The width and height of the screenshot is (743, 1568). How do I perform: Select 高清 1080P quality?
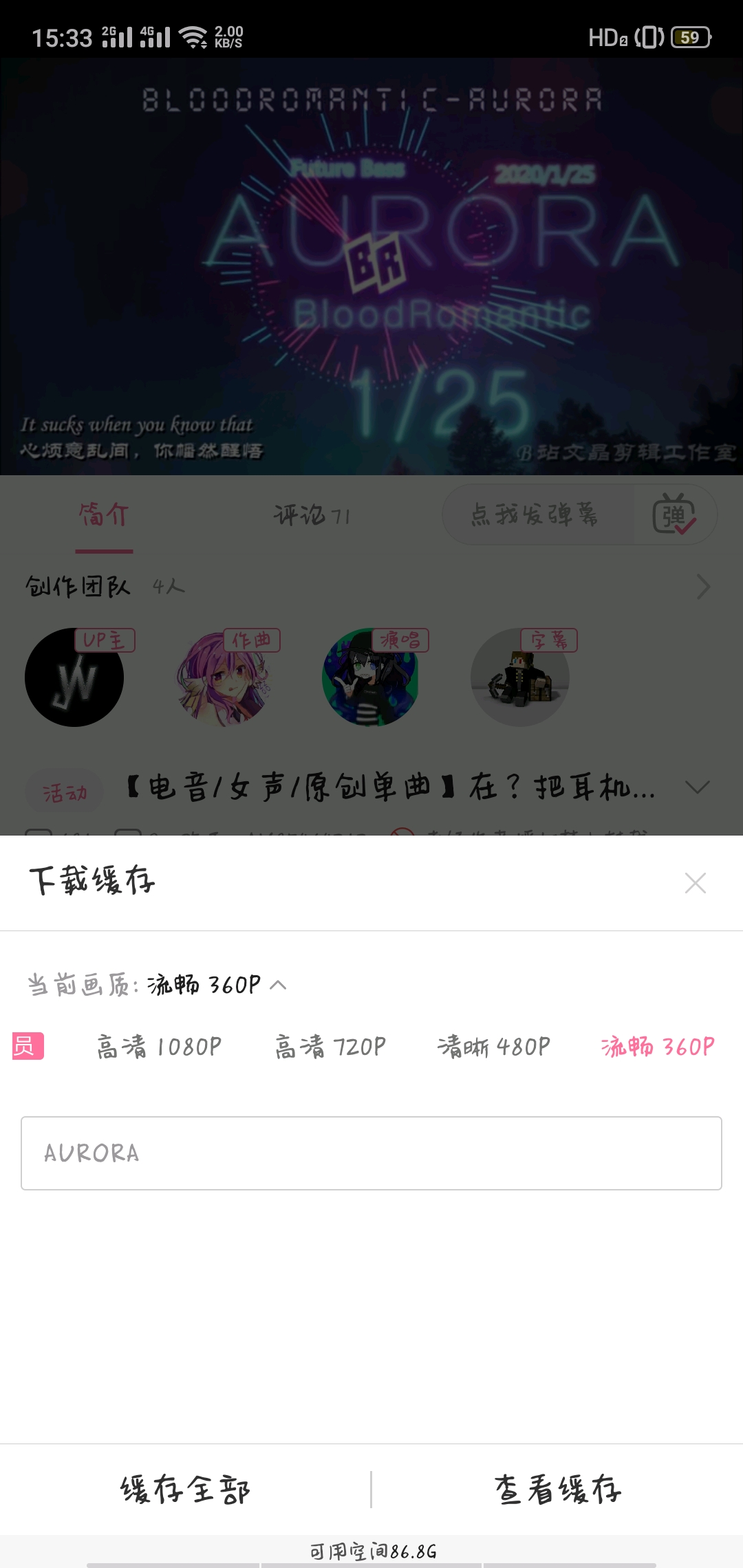pyautogui.click(x=158, y=1047)
